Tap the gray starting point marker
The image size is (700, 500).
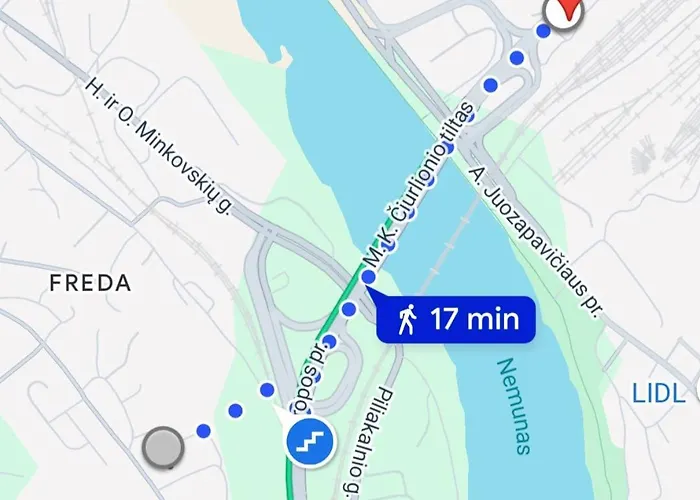pos(163,446)
